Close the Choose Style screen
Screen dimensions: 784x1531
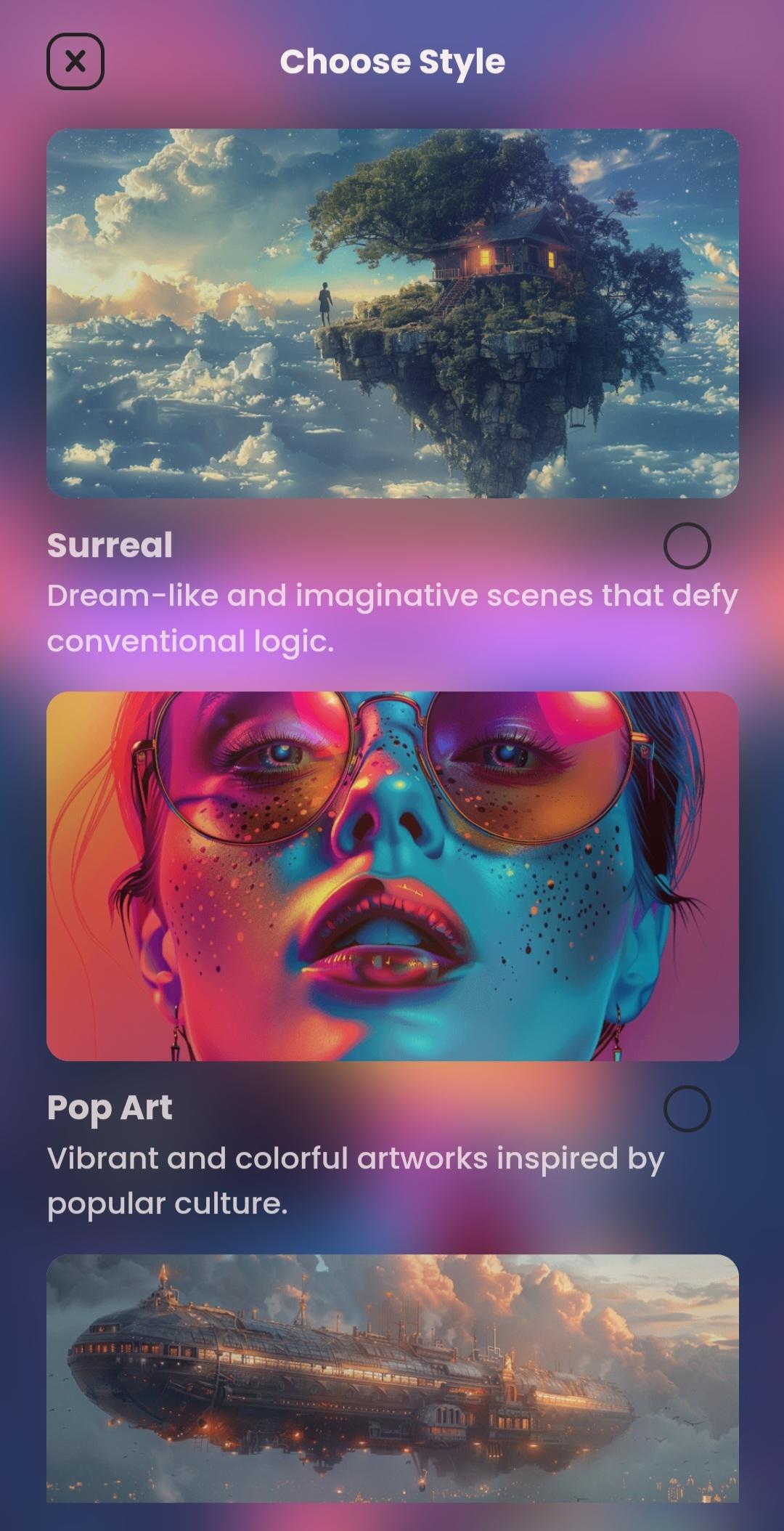click(x=75, y=62)
